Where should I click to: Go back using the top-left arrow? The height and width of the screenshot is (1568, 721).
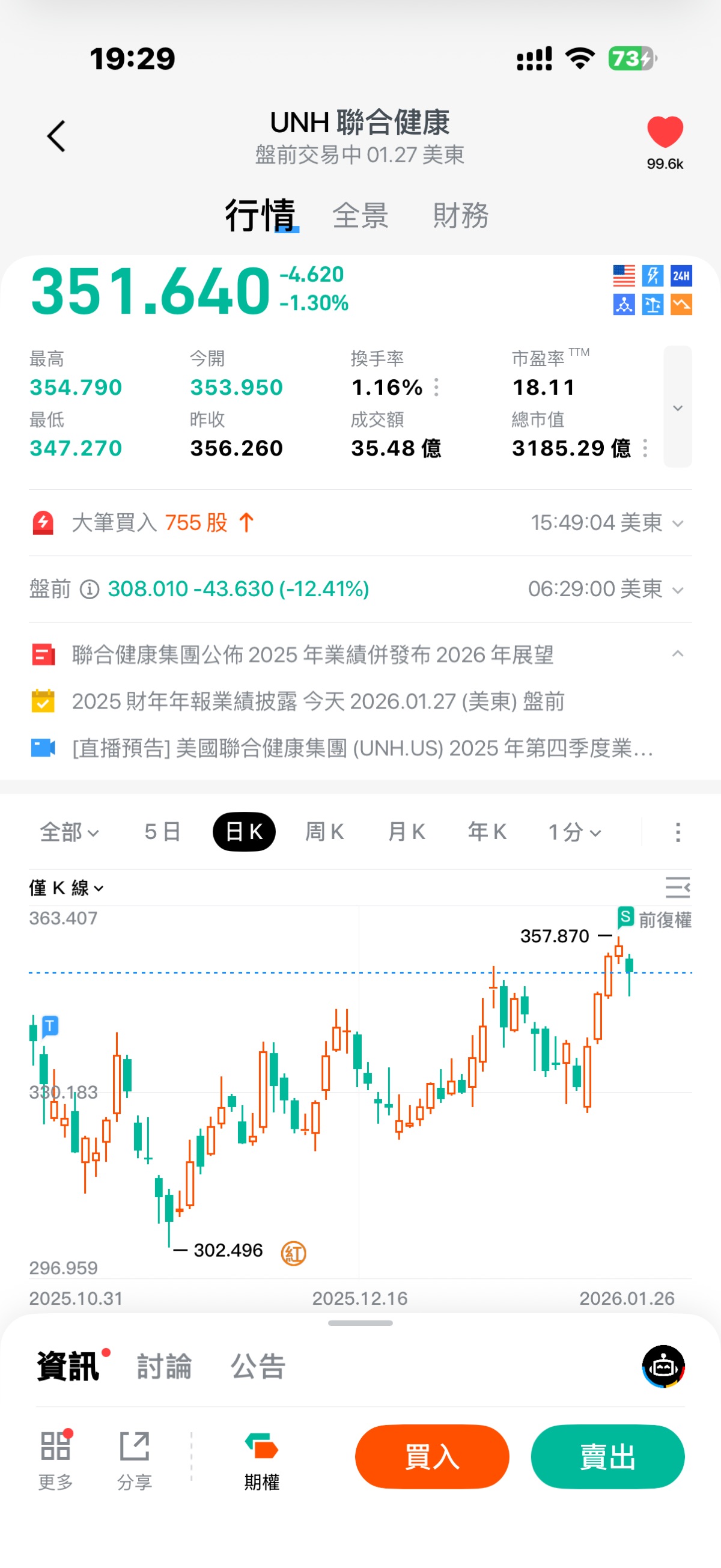[56, 136]
